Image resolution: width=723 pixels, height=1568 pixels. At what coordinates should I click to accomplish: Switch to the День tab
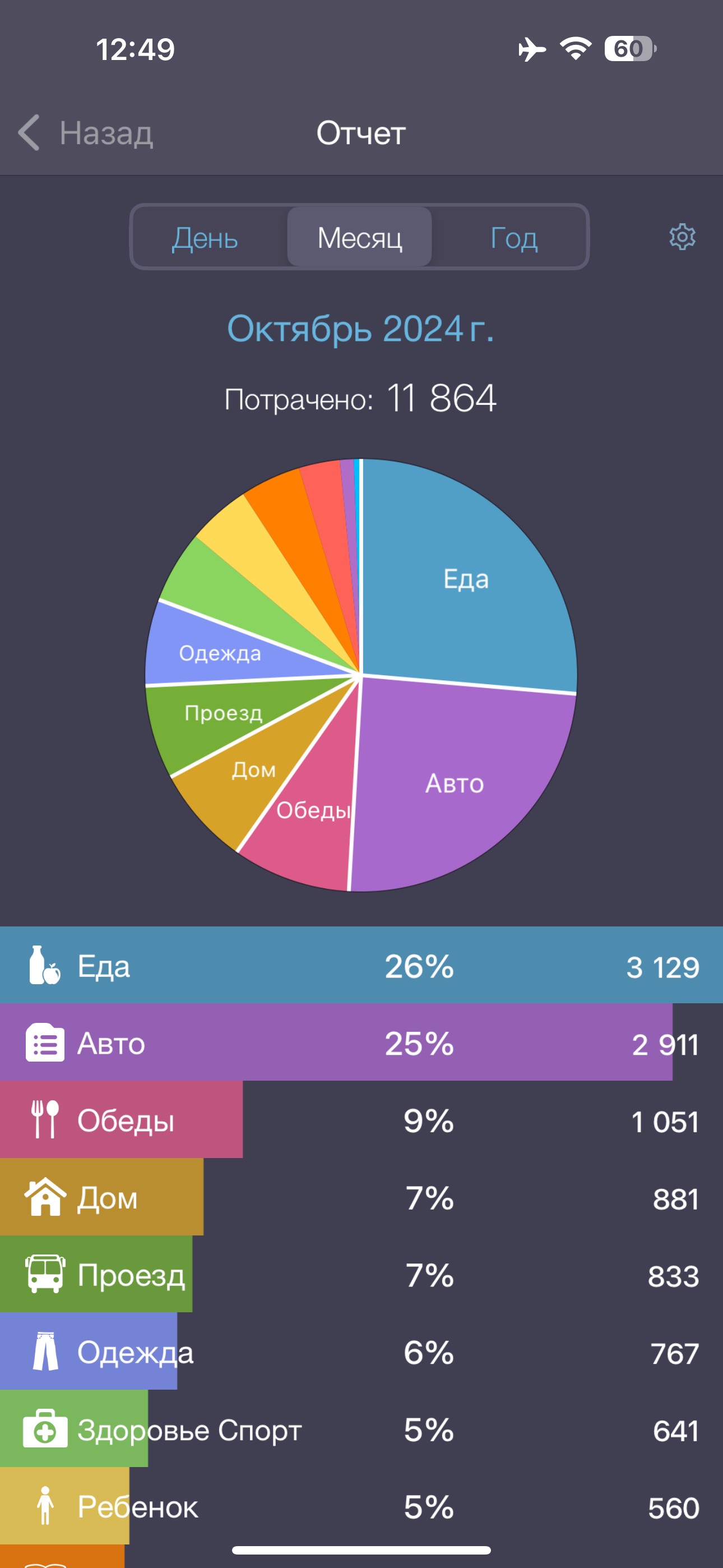click(x=205, y=237)
